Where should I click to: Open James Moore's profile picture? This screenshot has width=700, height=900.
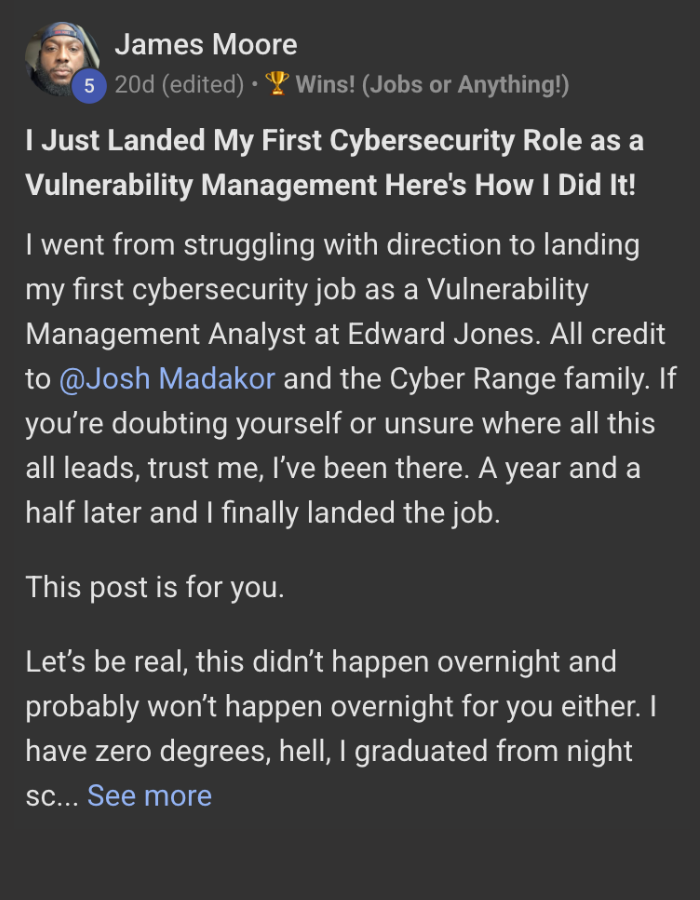62,58
